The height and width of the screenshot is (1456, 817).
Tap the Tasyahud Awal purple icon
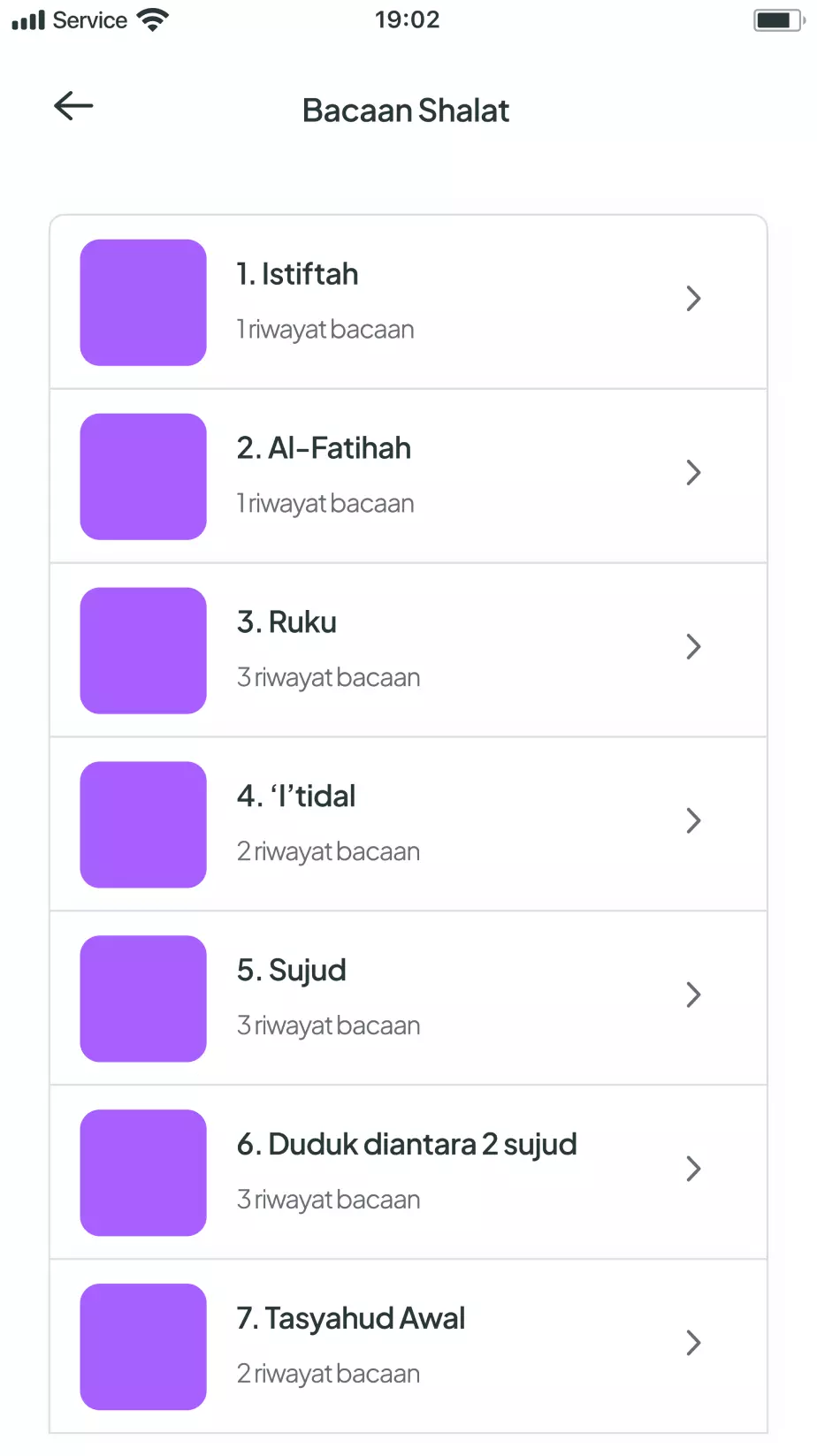click(x=142, y=1346)
